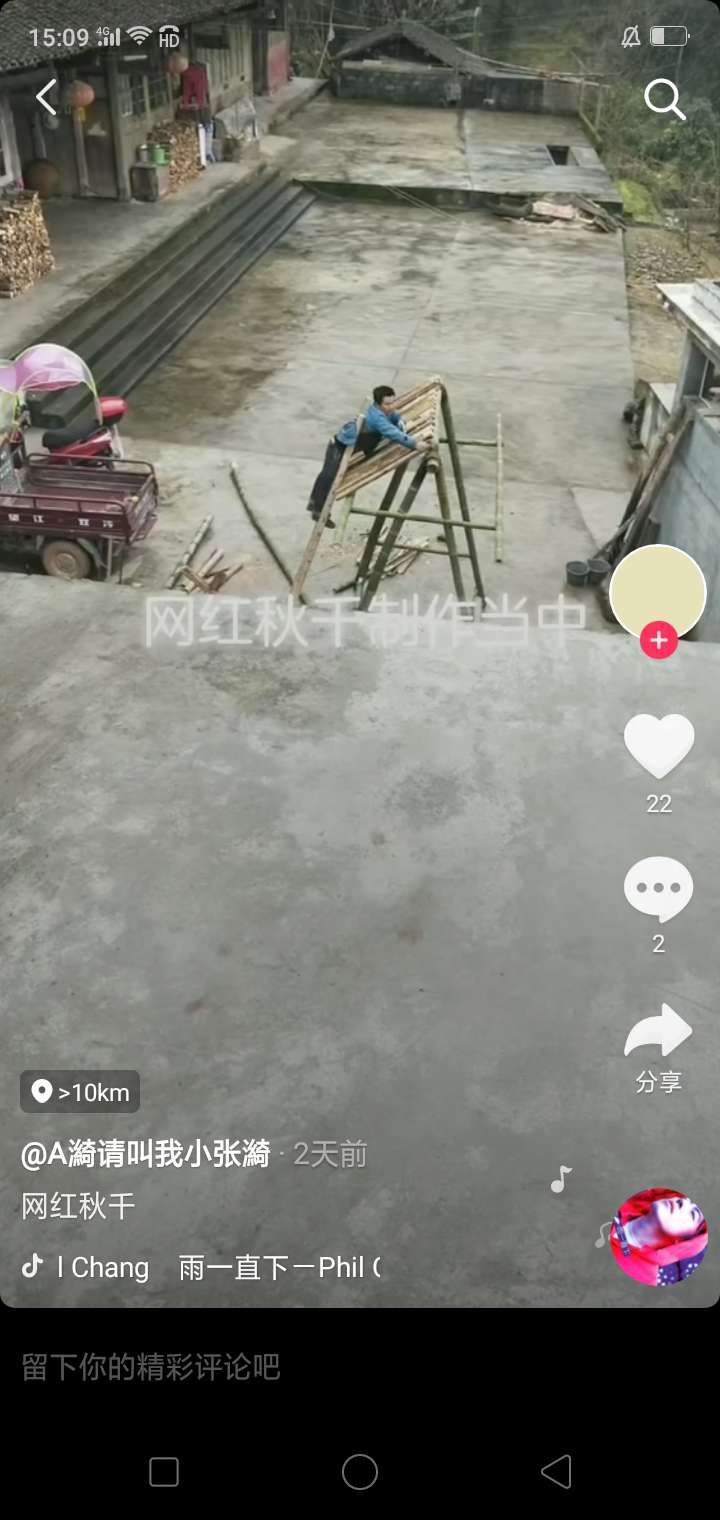Open the creator's profile avatar
This screenshot has height=1520, width=720.
tap(657, 592)
